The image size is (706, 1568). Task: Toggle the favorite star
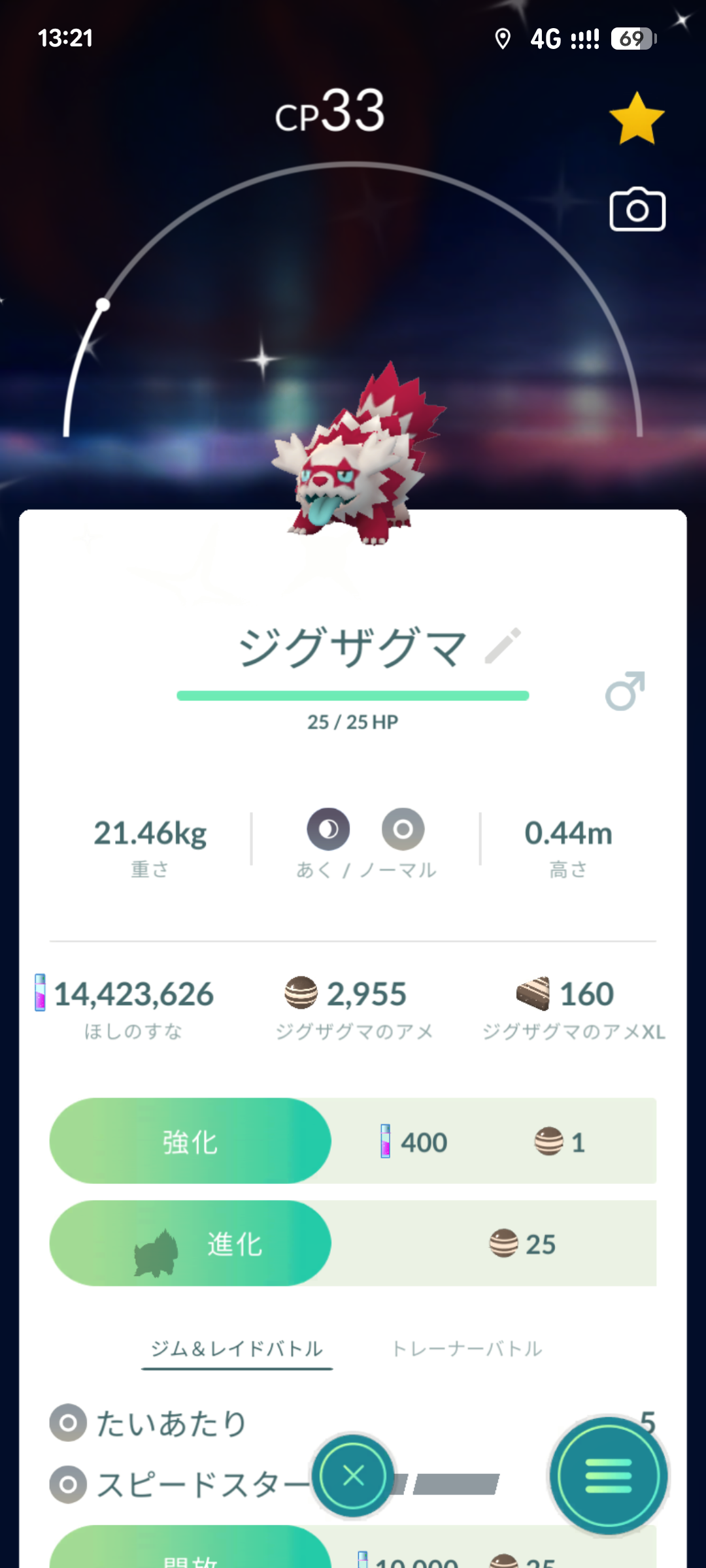point(636,118)
